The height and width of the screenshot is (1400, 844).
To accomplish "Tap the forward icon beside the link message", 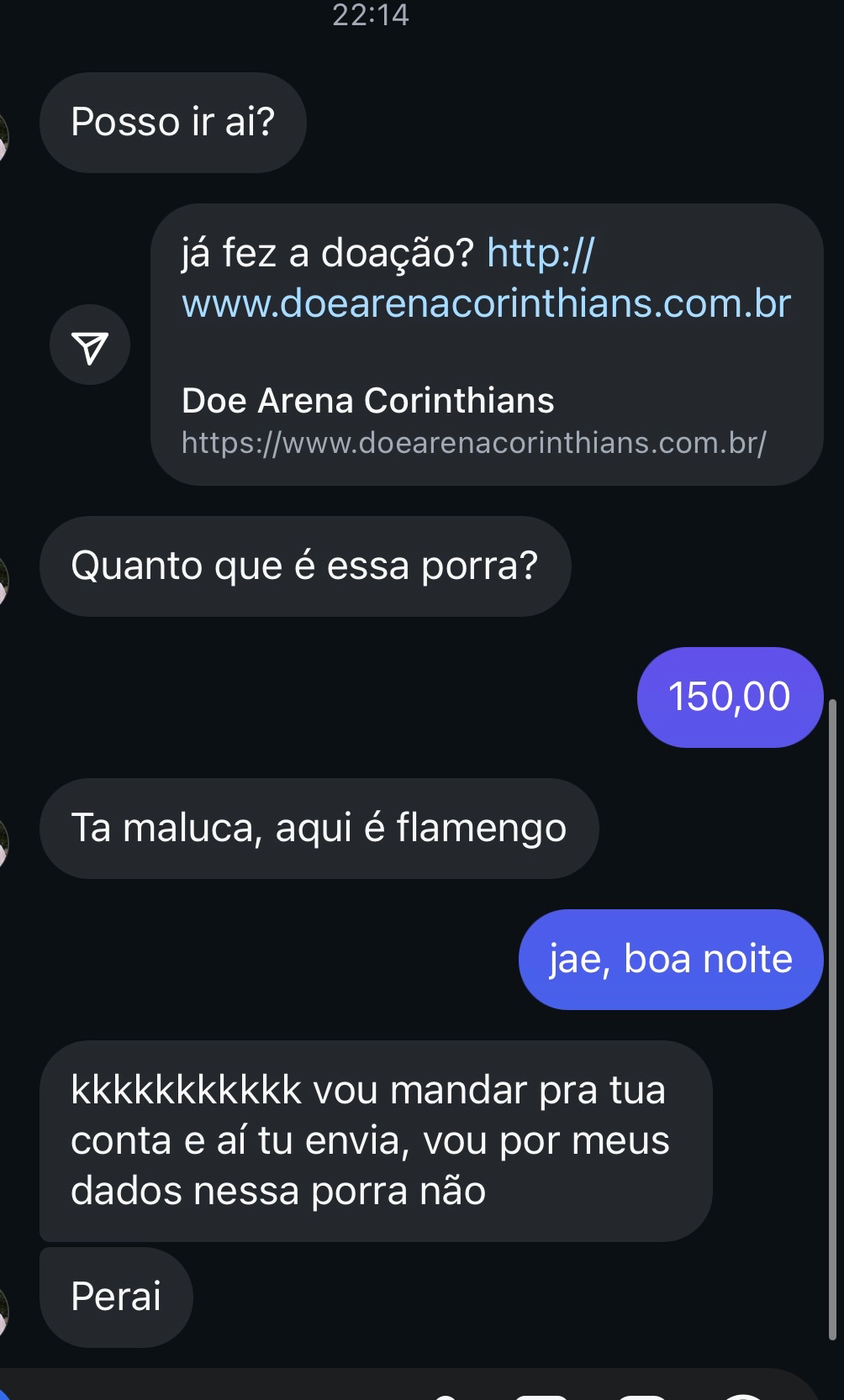I will click(90, 345).
